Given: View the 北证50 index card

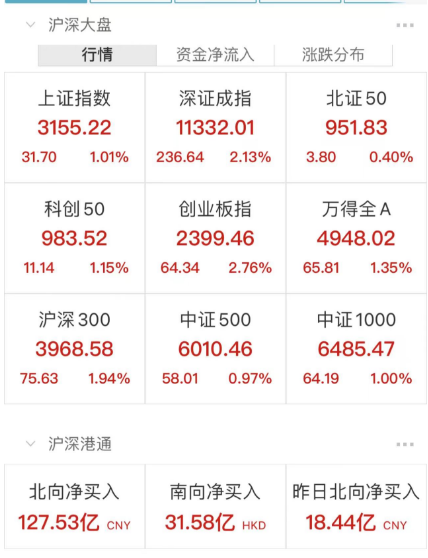Looking at the screenshot, I should 356,127.
